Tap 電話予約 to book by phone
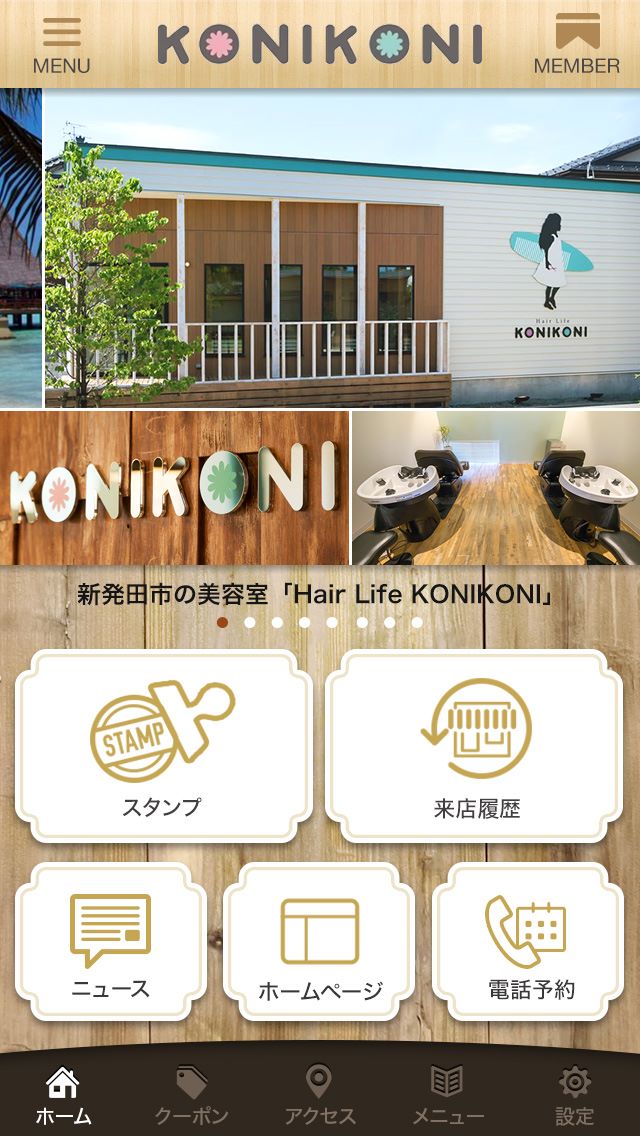Viewport: 640px width, 1136px height. 531,941
